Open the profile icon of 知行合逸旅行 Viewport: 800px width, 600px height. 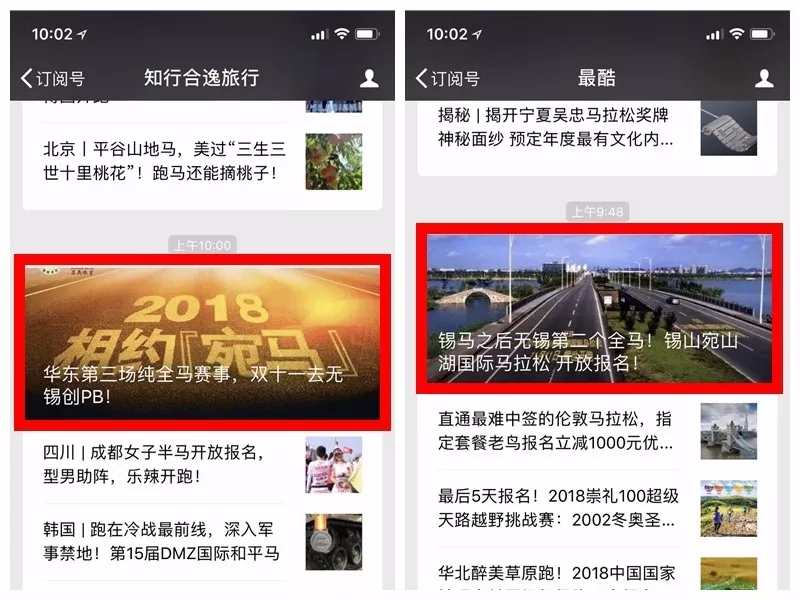pos(369,78)
